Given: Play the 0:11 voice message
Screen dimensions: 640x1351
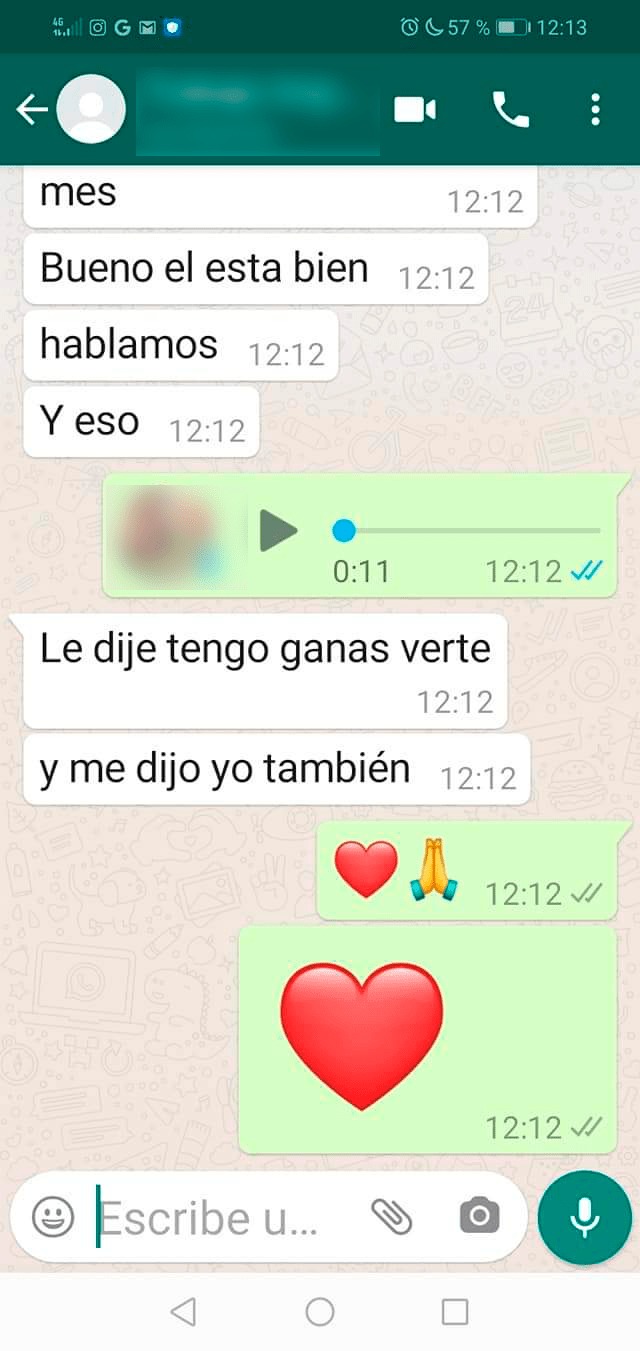Looking at the screenshot, I should (x=278, y=530).
